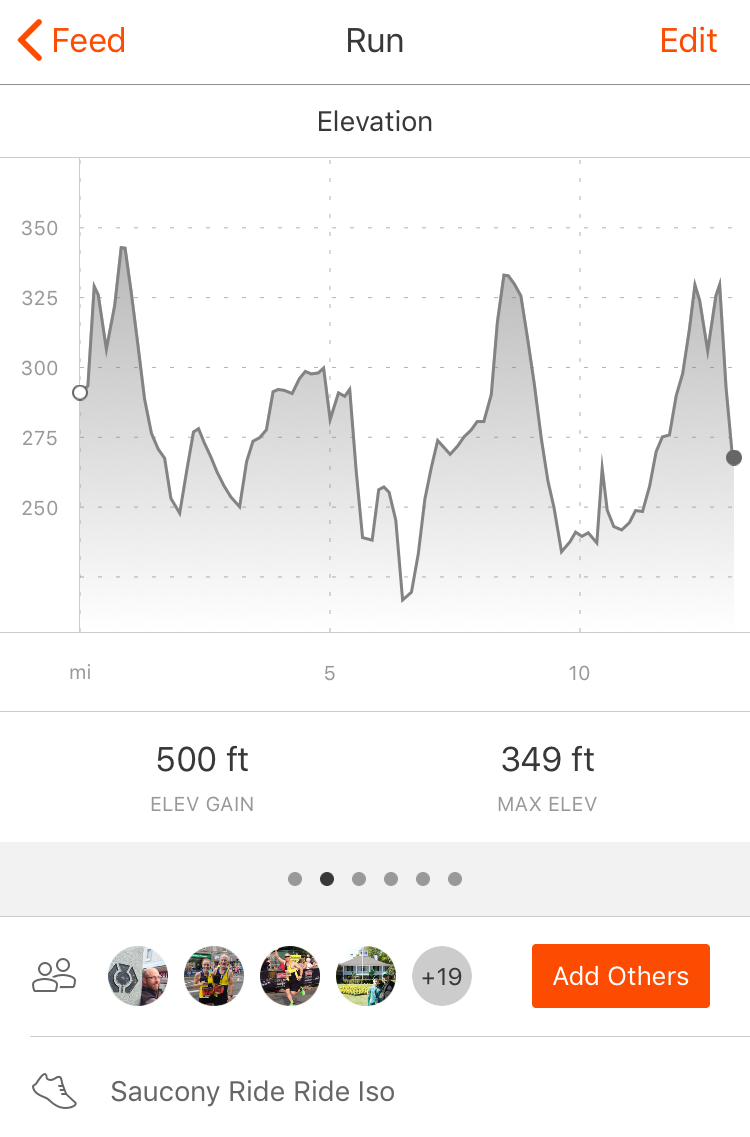Viewport: 750px width, 1137px height.
Task: Tap the Add Others button
Action: 620,976
